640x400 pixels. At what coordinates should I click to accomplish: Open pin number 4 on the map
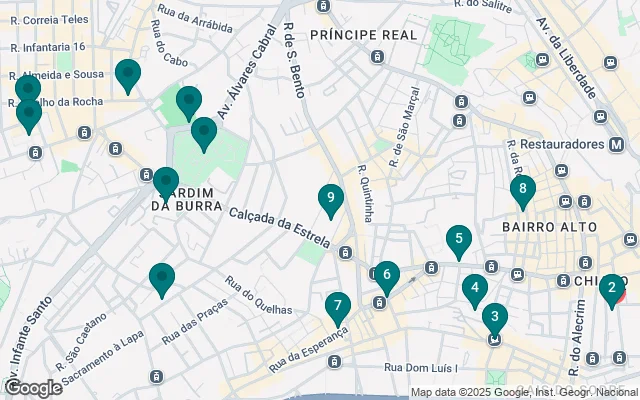pos(475,288)
